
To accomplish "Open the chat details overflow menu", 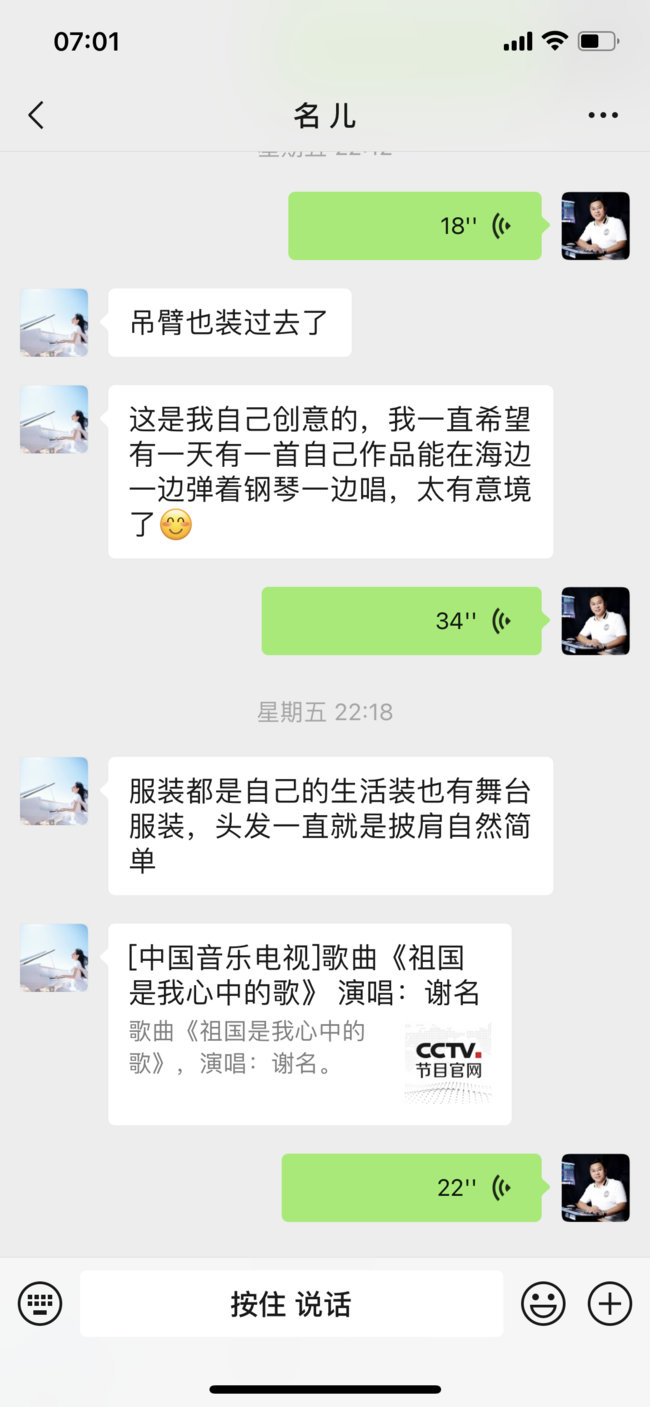I will point(603,116).
